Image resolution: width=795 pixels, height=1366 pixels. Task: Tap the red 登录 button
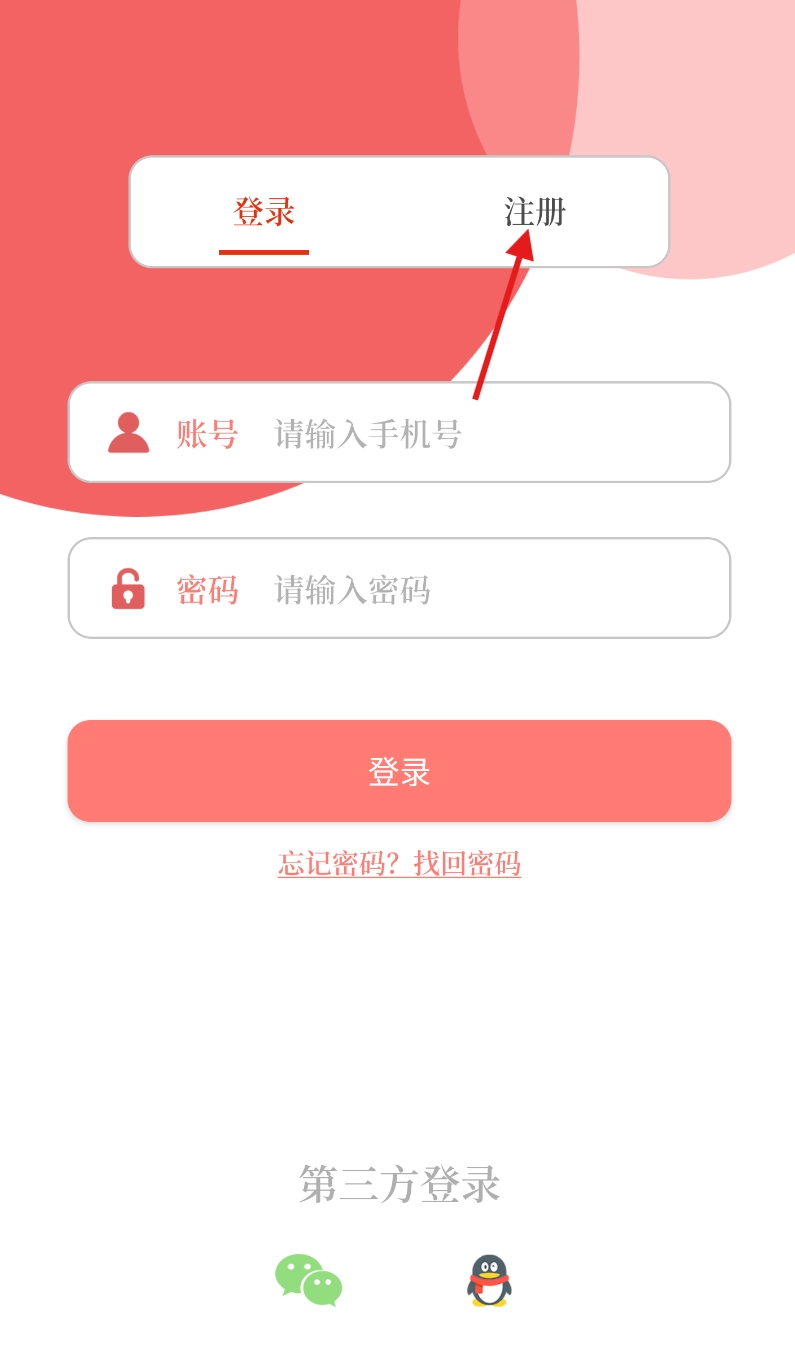point(399,771)
